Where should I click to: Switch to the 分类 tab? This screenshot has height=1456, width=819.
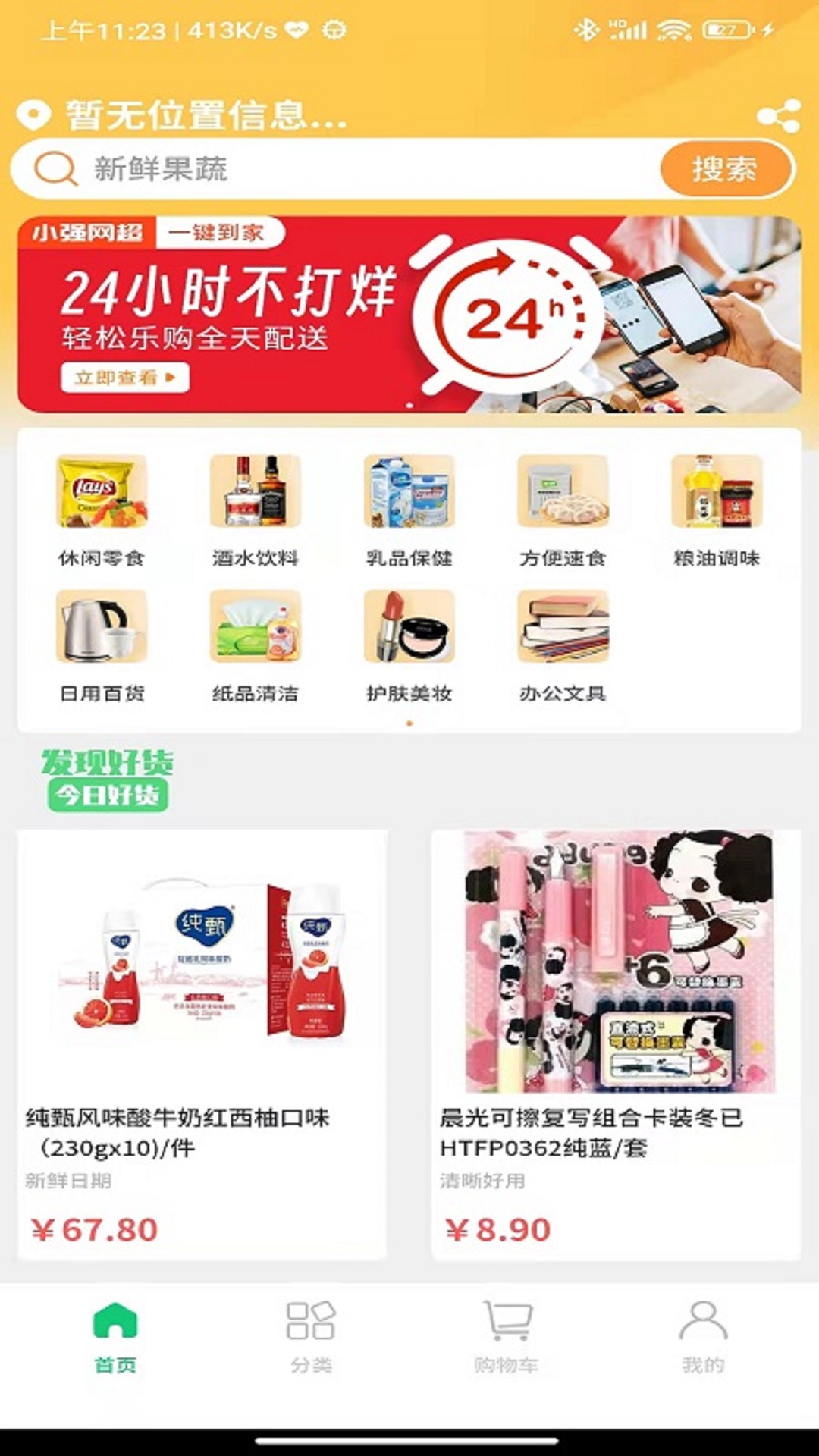311,1336
